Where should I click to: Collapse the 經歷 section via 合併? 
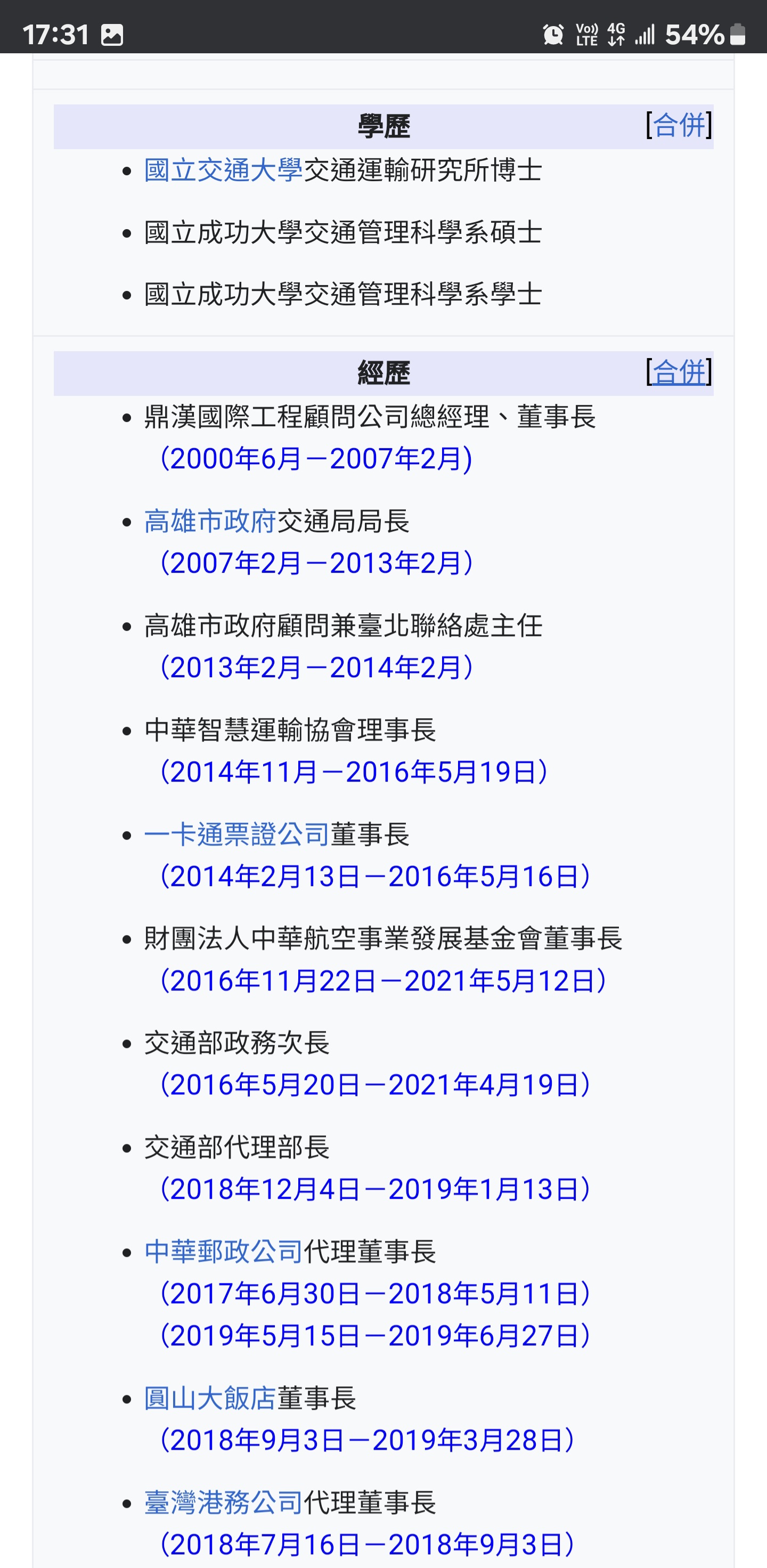click(x=679, y=371)
